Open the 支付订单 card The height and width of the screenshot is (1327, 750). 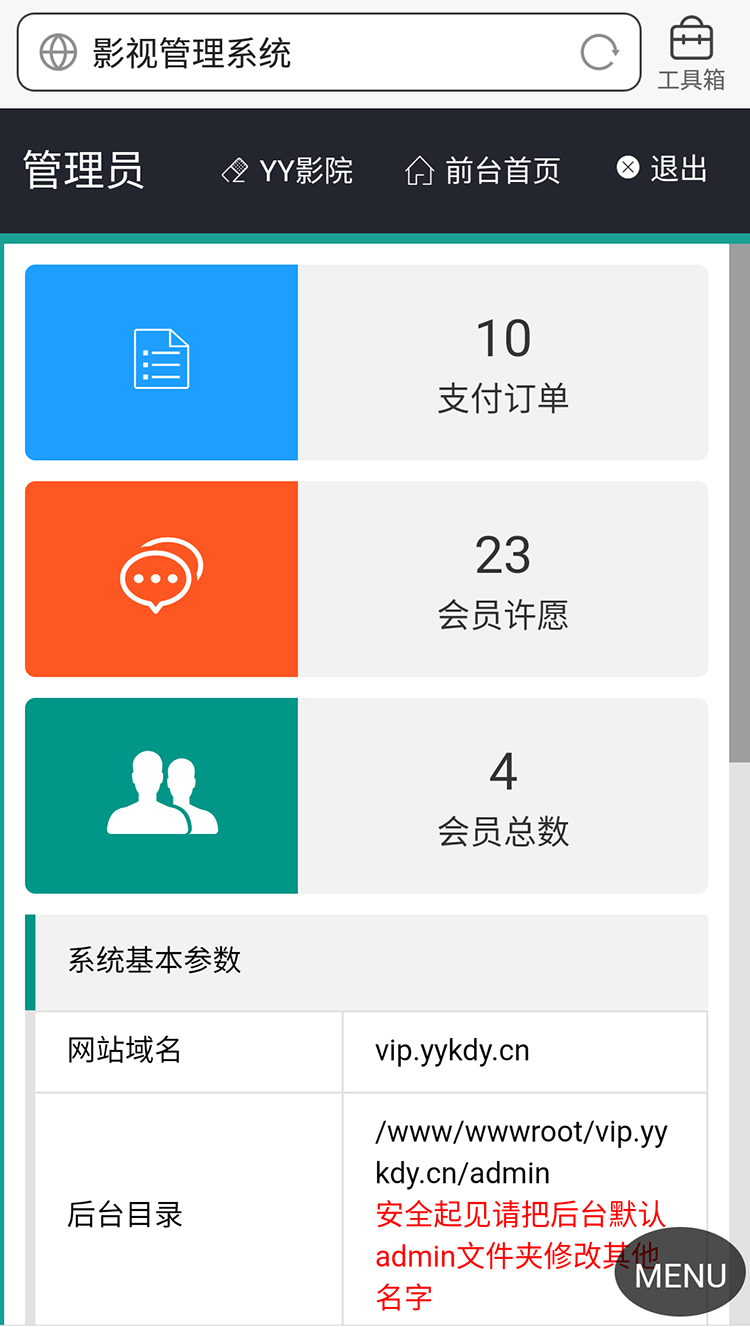(366, 362)
